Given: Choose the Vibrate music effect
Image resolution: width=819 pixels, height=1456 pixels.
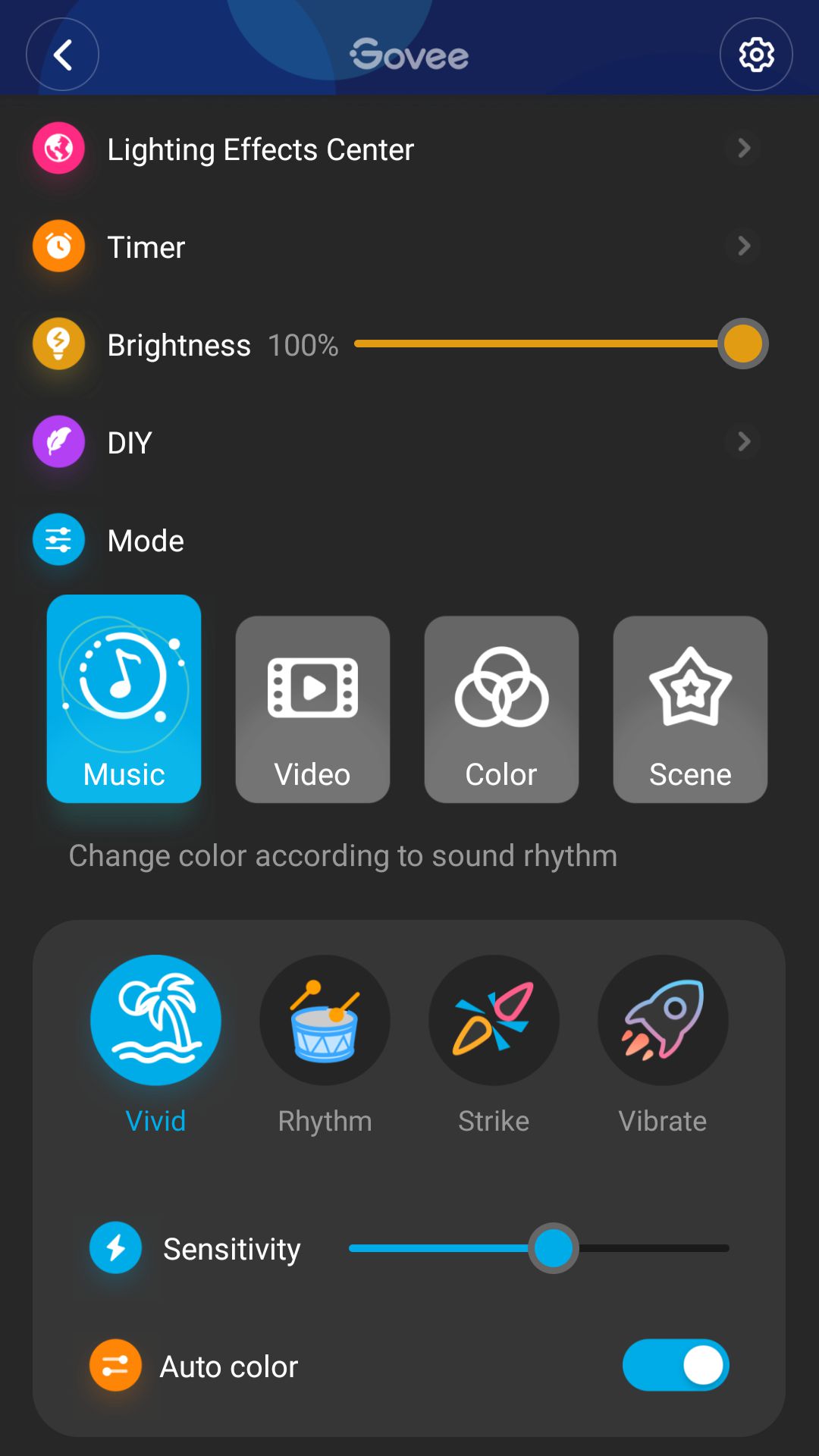Looking at the screenshot, I should (x=663, y=1021).
